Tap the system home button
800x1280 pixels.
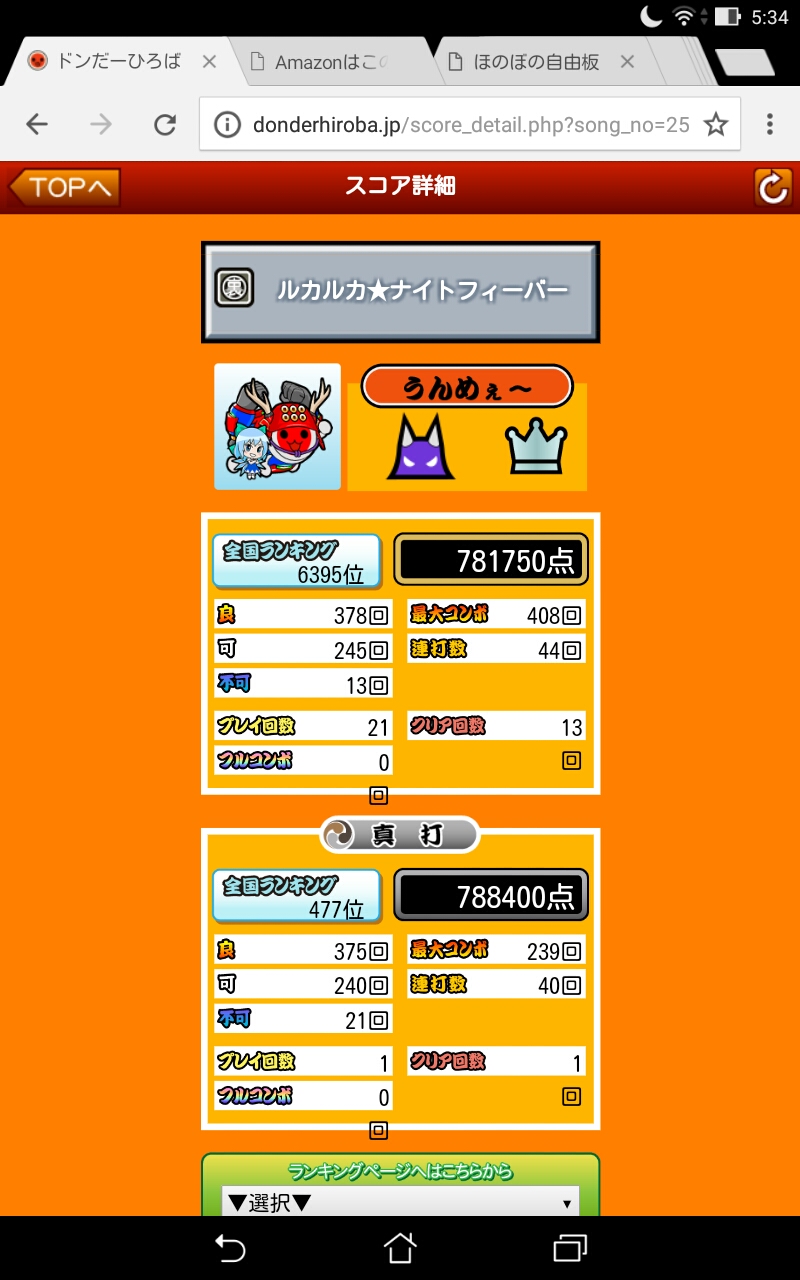pos(400,1248)
